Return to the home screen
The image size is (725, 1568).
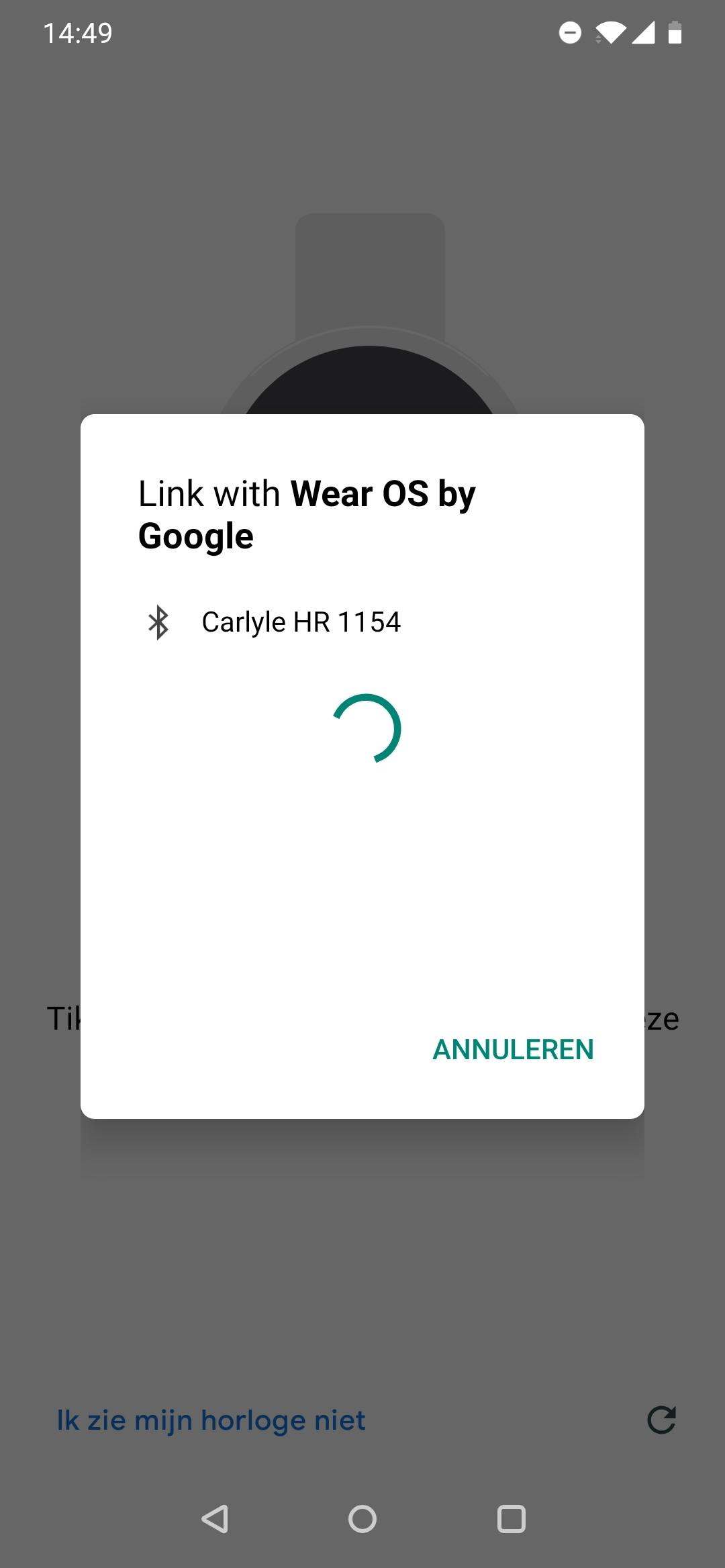click(362, 1519)
